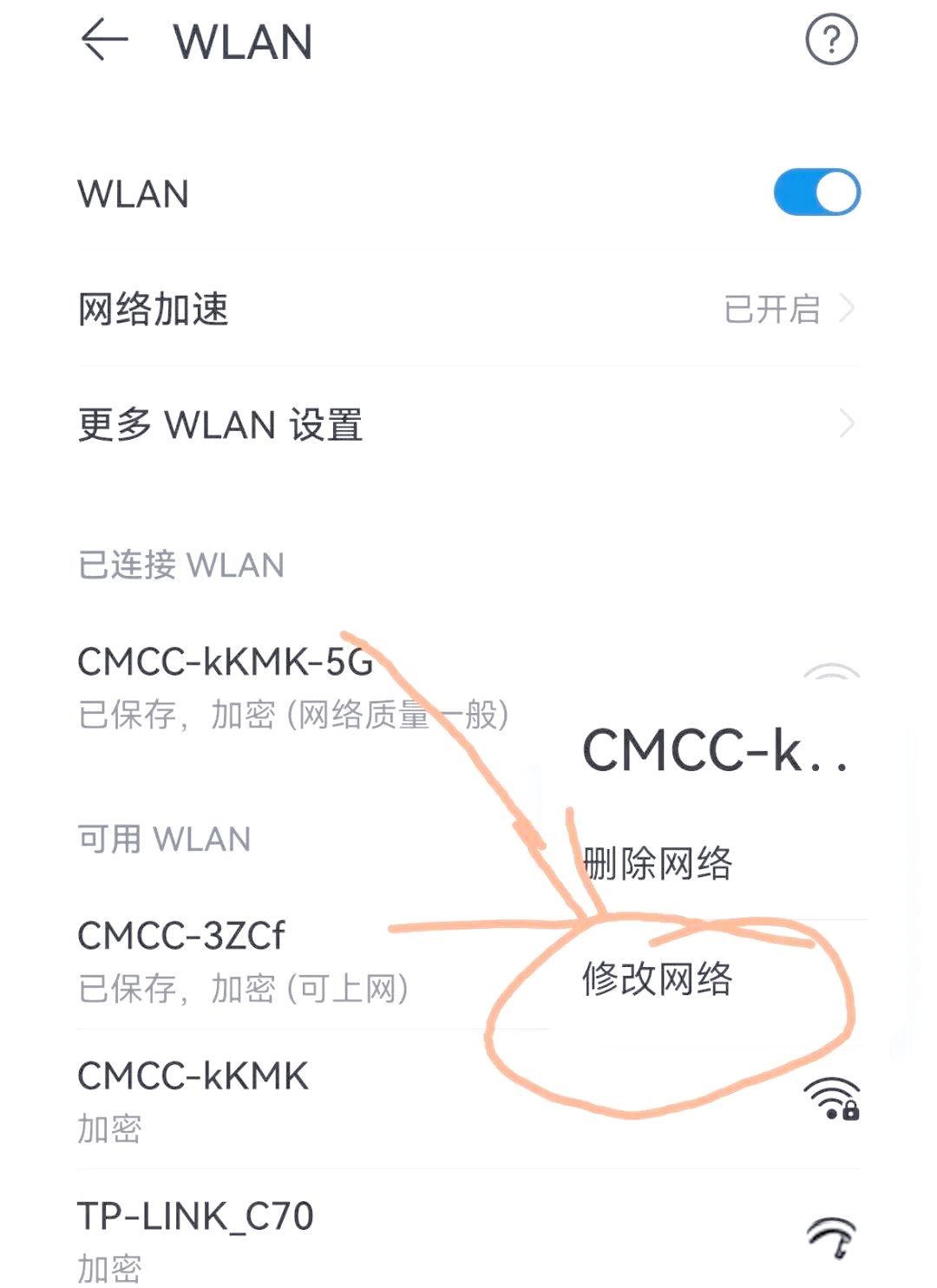Open the help question mark icon
The image size is (937, 1288).
(831, 40)
